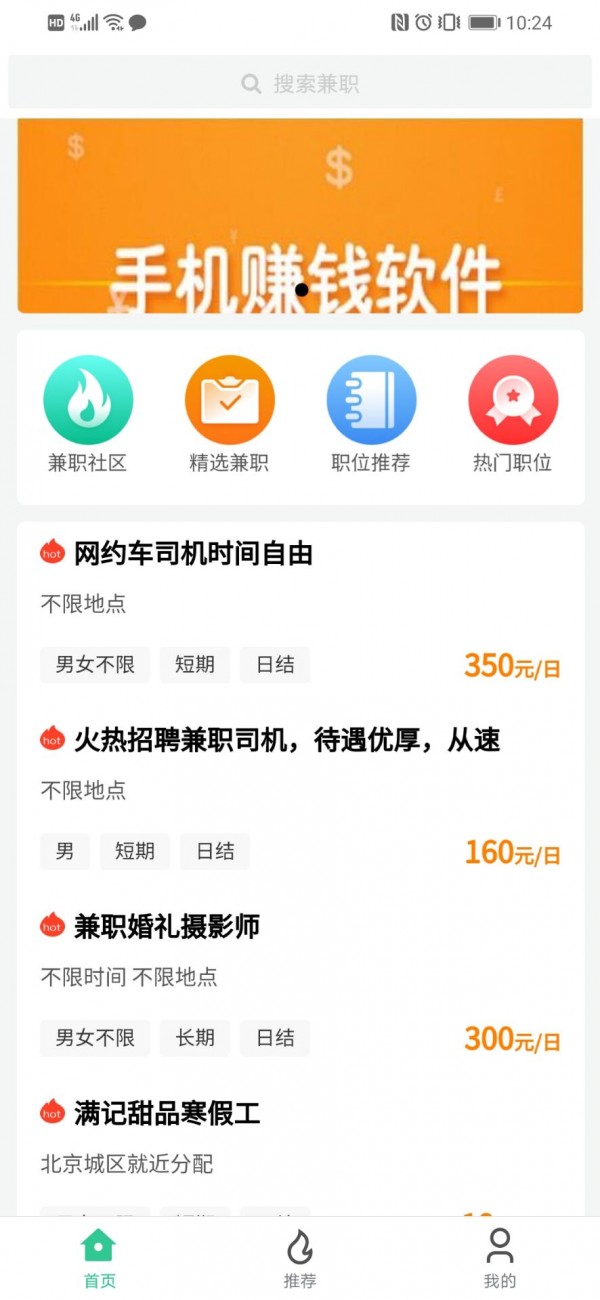The height and width of the screenshot is (1300, 600).
Task: Go to 精选兼职
Action: (x=229, y=414)
